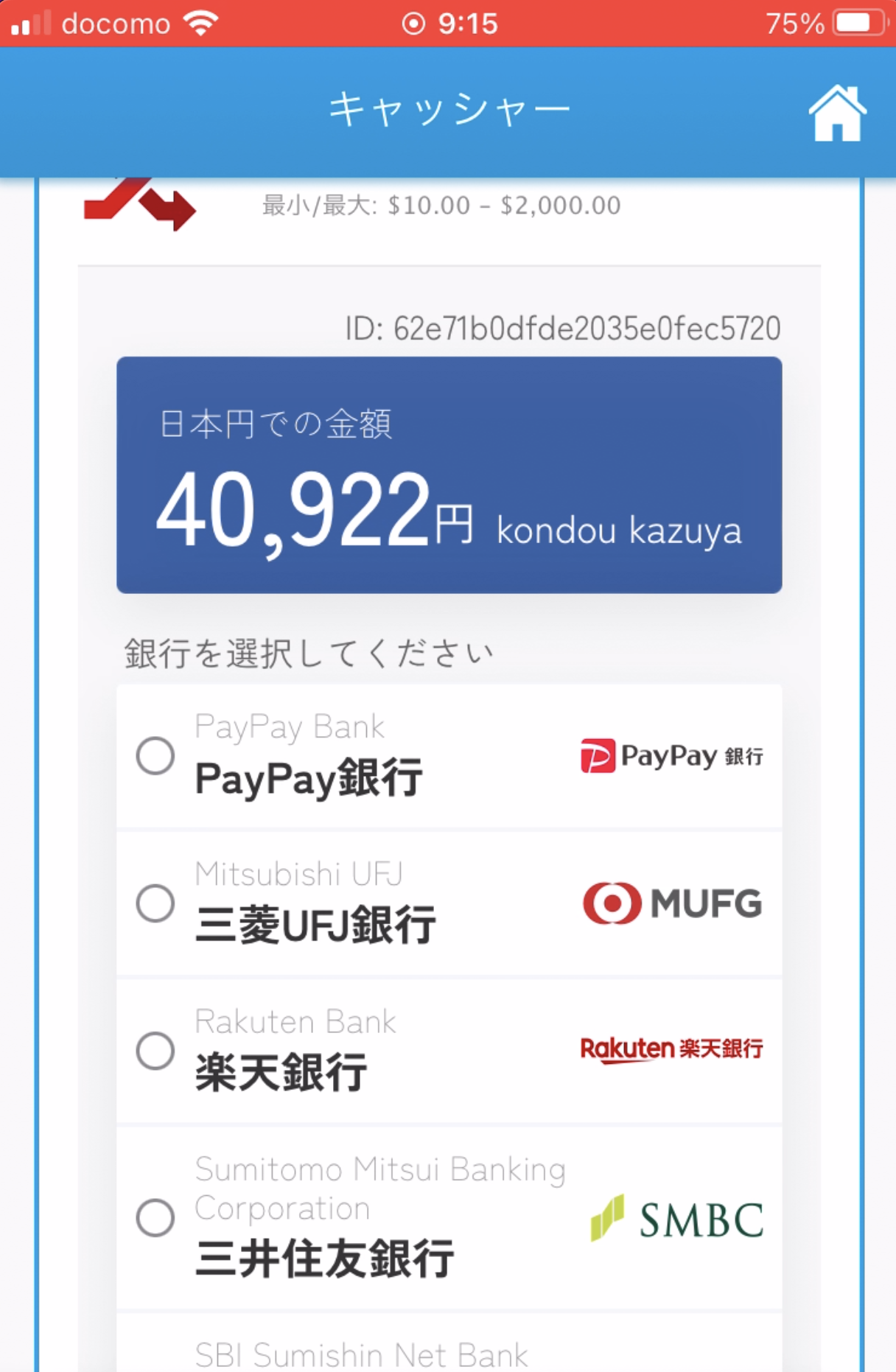Screen dimensions: 896x1372
Task: Select PayPay銀行 as the bank
Action: click(x=155, y=756)
